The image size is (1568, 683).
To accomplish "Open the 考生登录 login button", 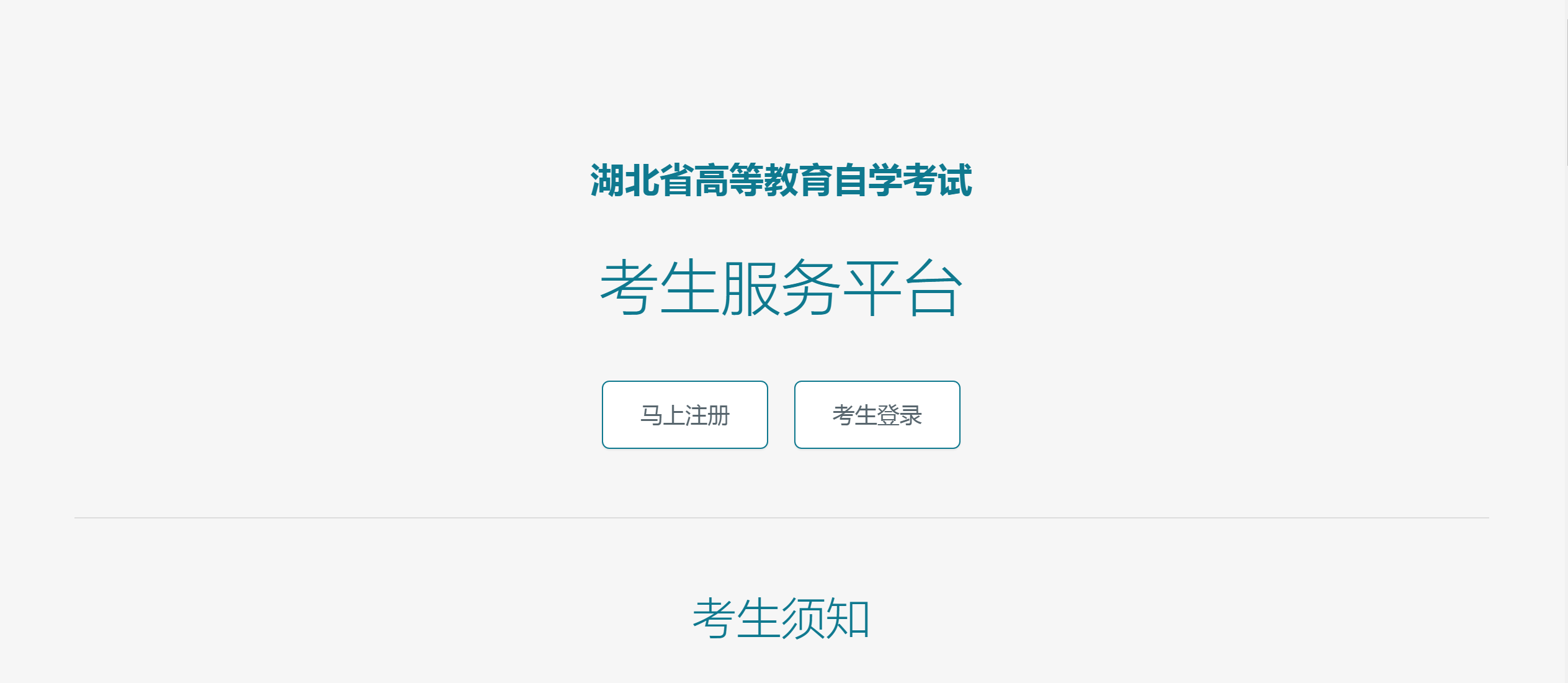I will coord(877,415).
